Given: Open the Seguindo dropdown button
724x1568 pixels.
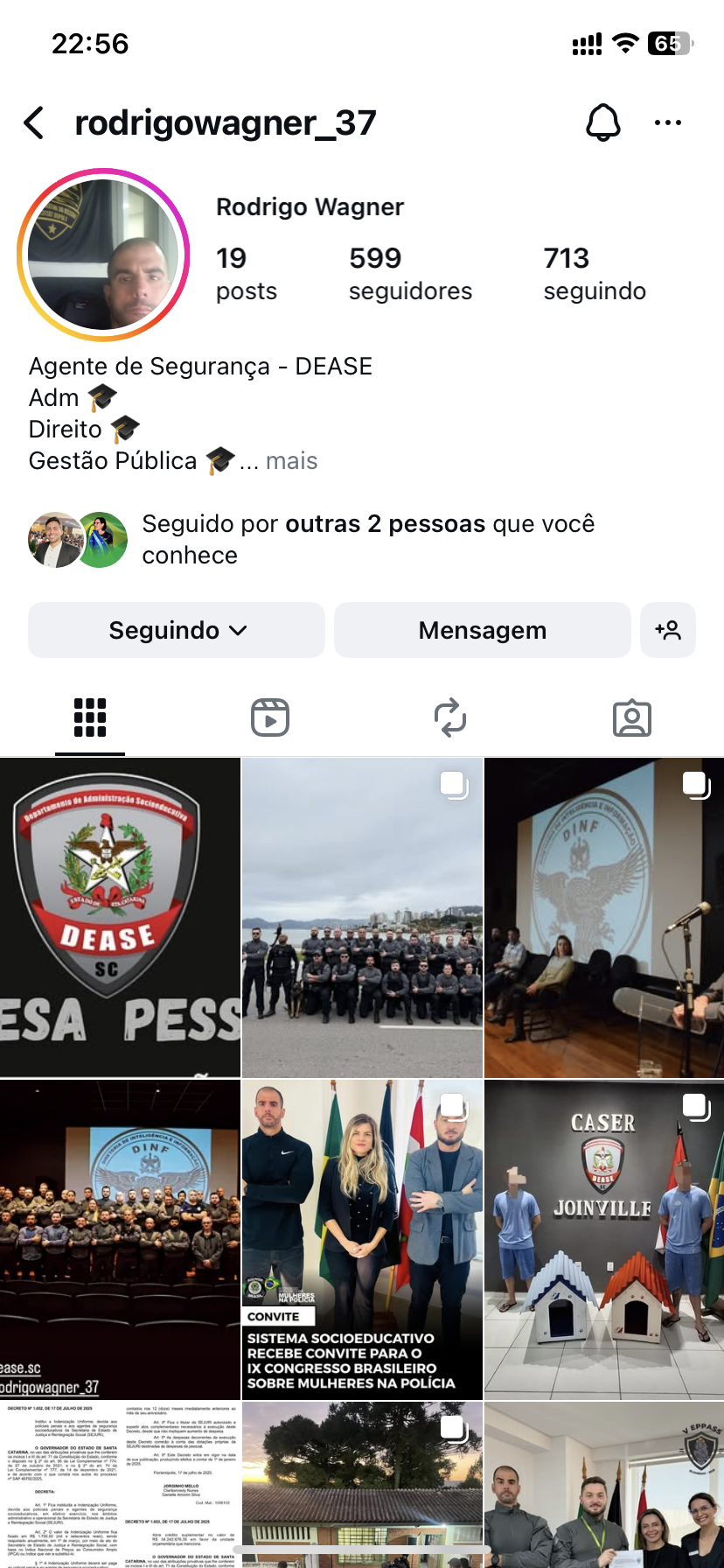Looking at the screenshot, I should [x=177, y=630].
